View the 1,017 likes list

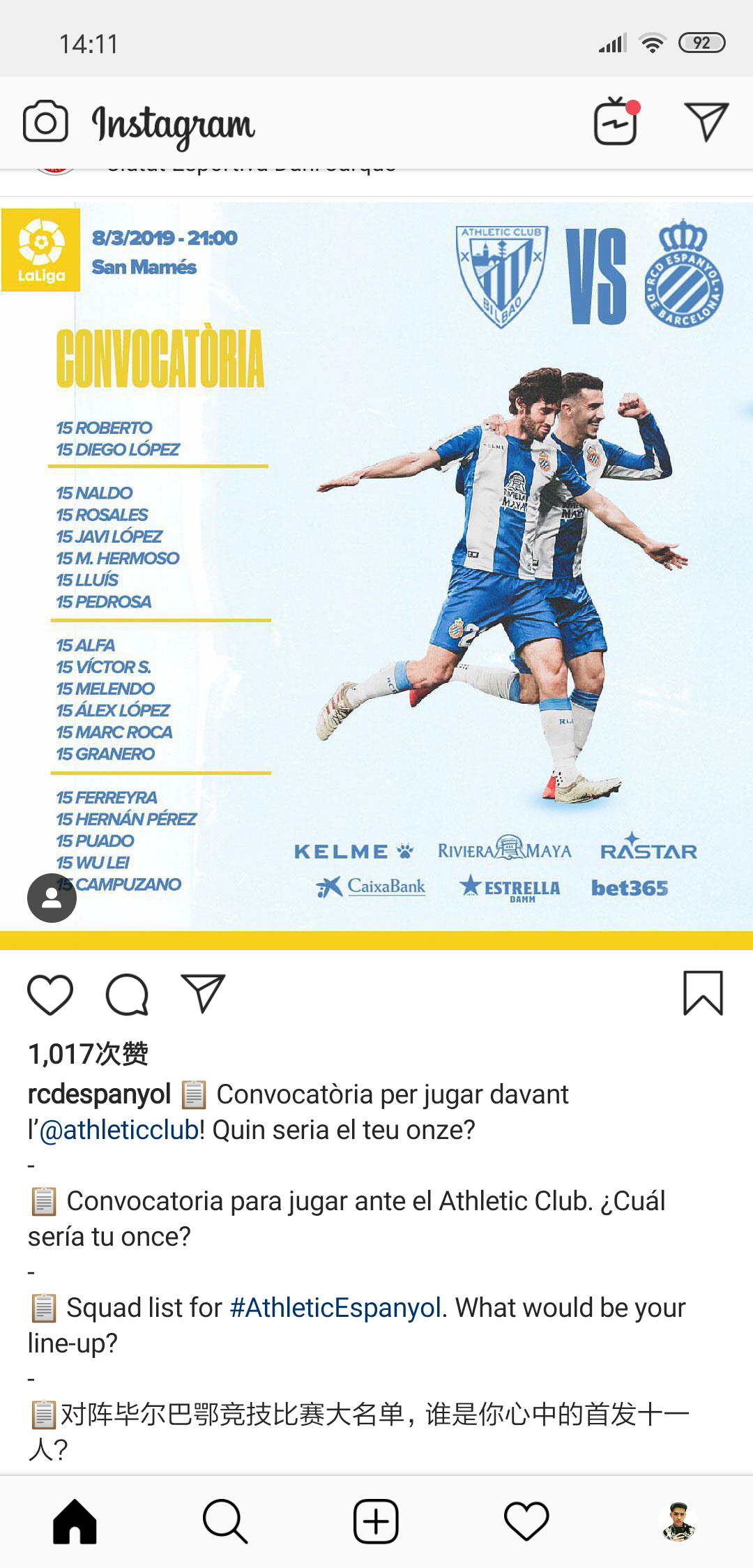point(88,1054)
